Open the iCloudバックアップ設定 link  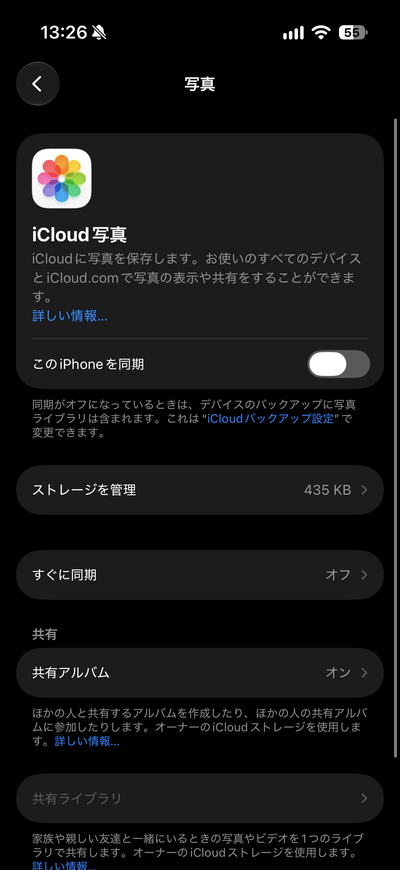pyautogui.click(x=272, y=418)
